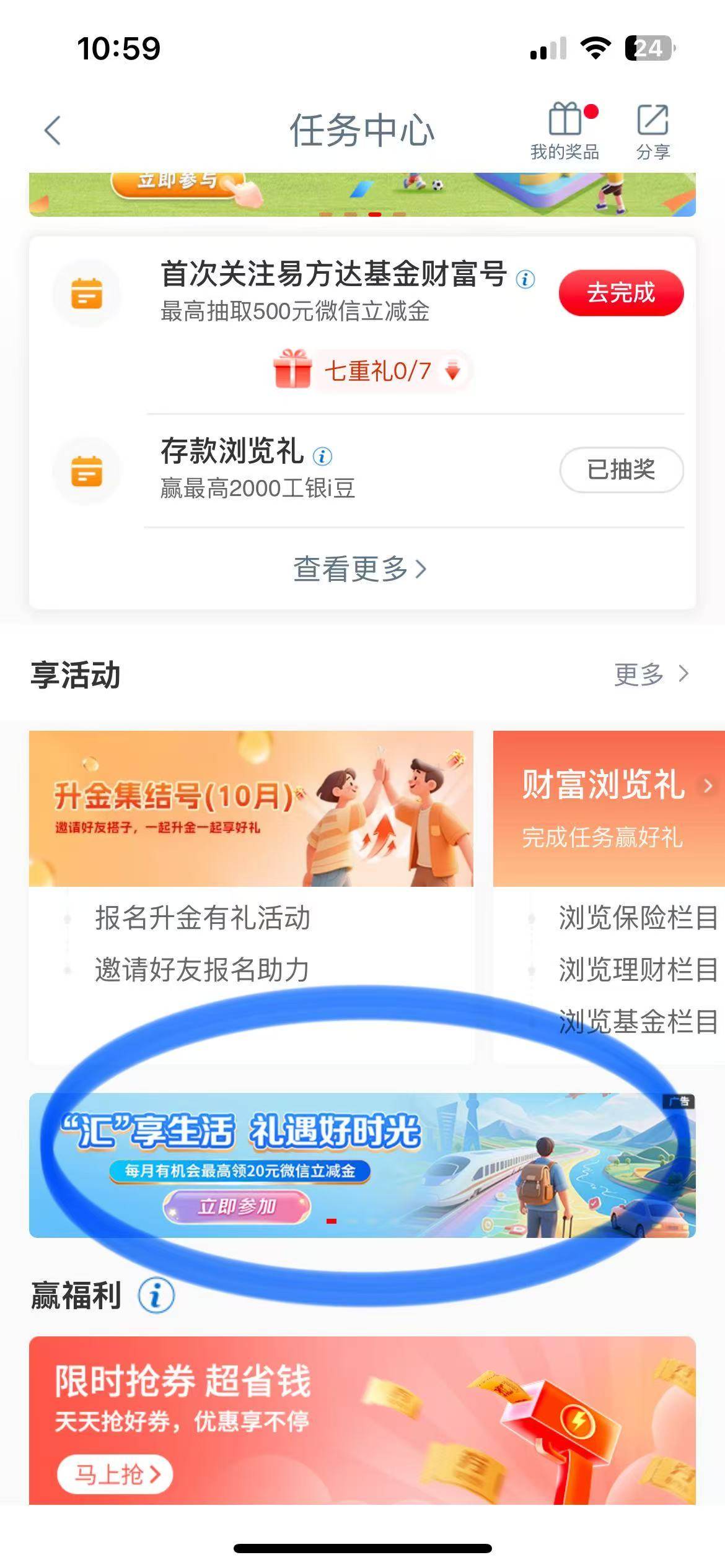Viewport: 725px width, 1568px height.
Task: Tap the 已抽奖 button
Action: 621,470
